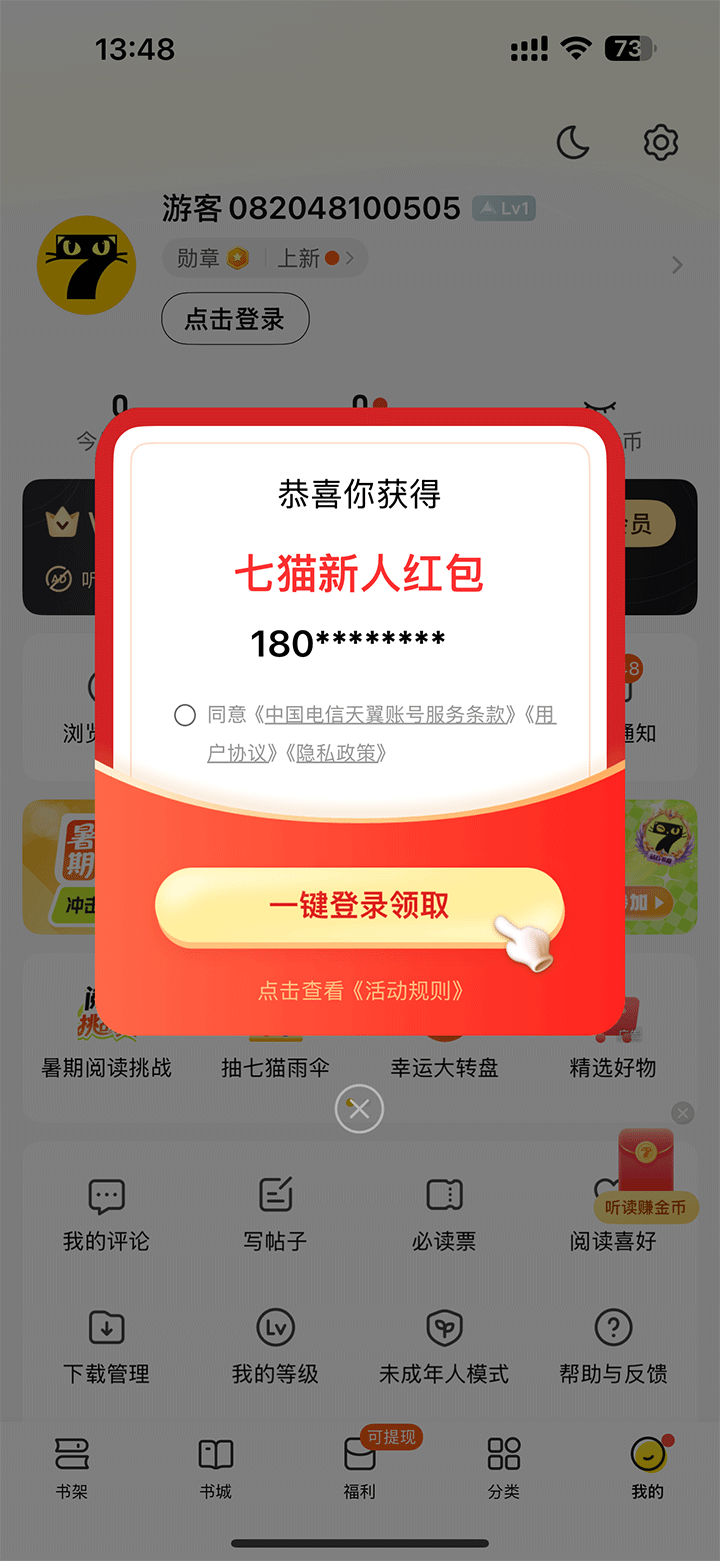Select 写帖子 to write a post
This screenshot has width=720, height=1561.
[275, 1212]
